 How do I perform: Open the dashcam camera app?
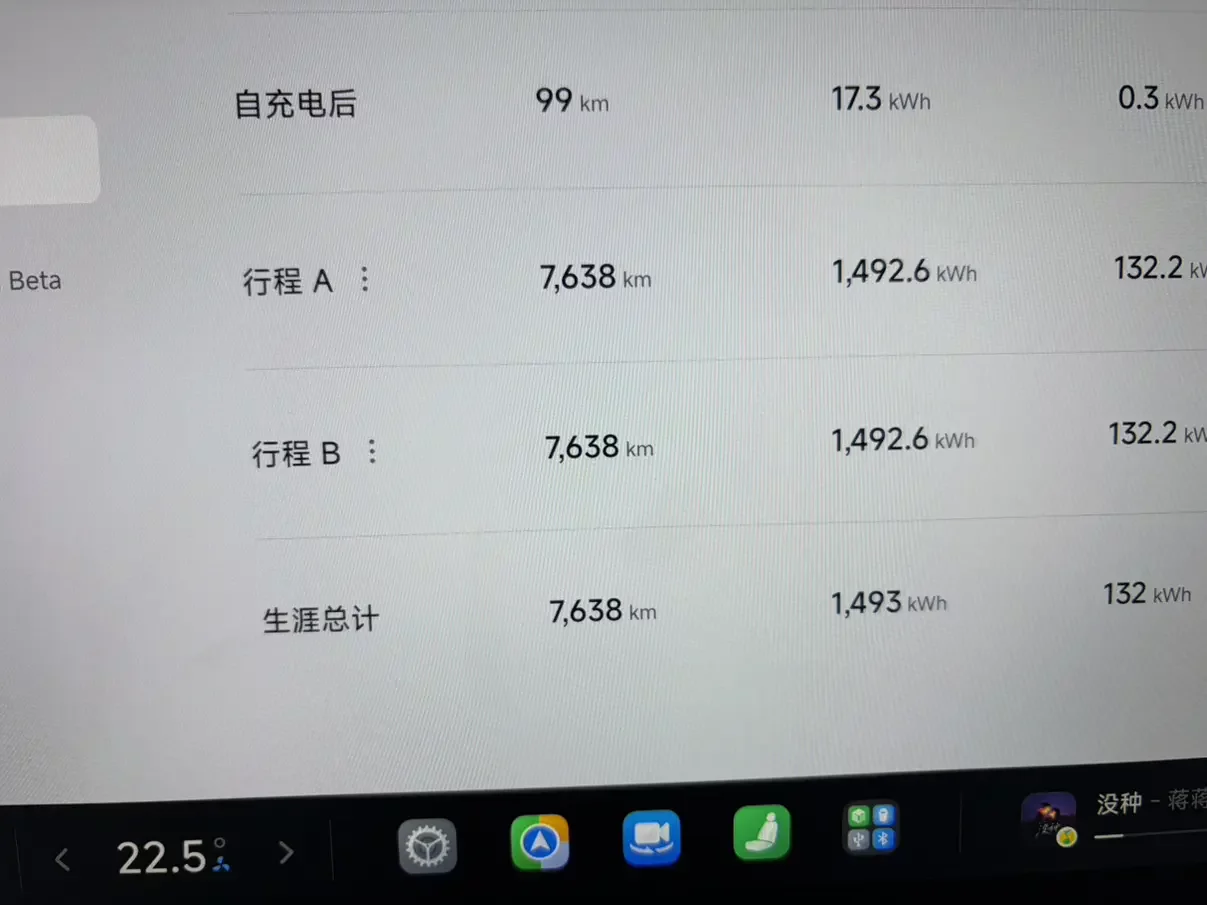[x=652, y=837]
